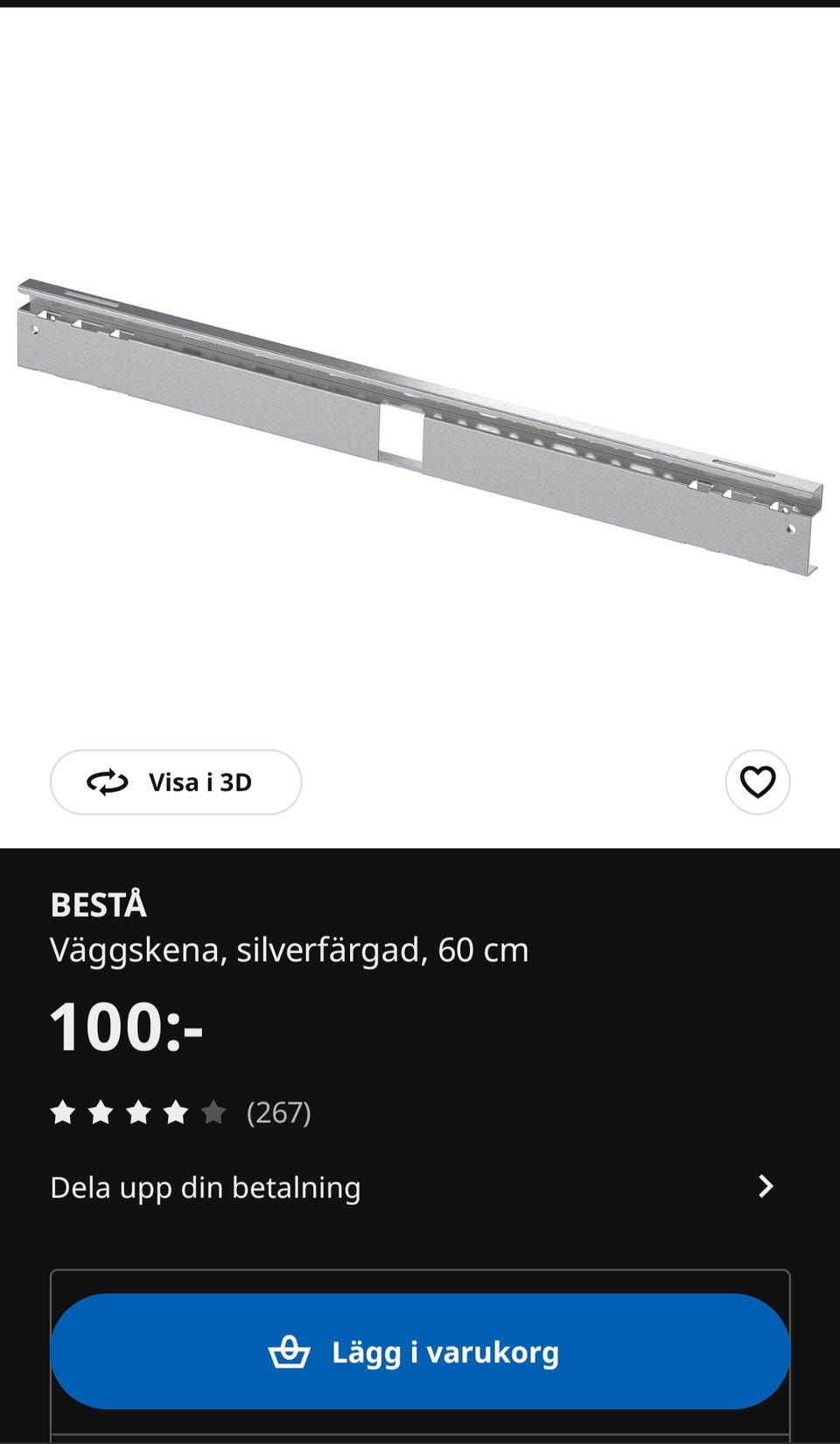Open the 267 reviews link
This screenshot has height=1444, width=840.
tap(278, 1112)
